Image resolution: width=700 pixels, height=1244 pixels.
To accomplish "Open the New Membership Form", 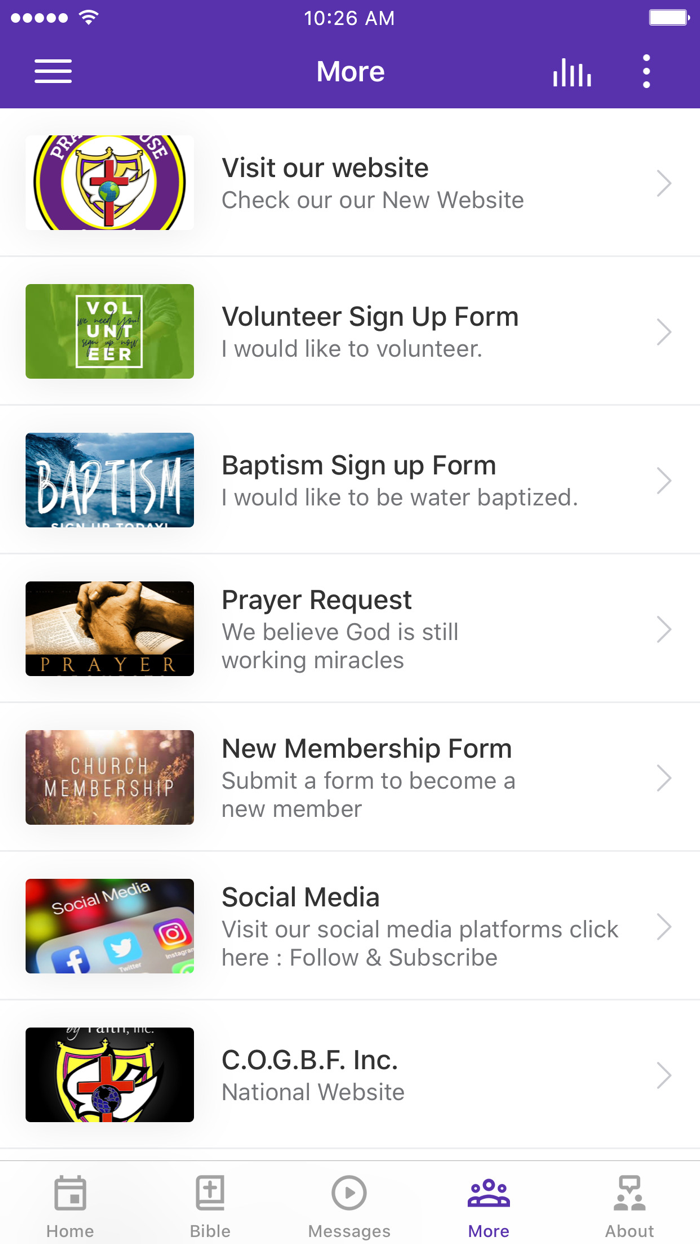I will (x=350, y=777).
